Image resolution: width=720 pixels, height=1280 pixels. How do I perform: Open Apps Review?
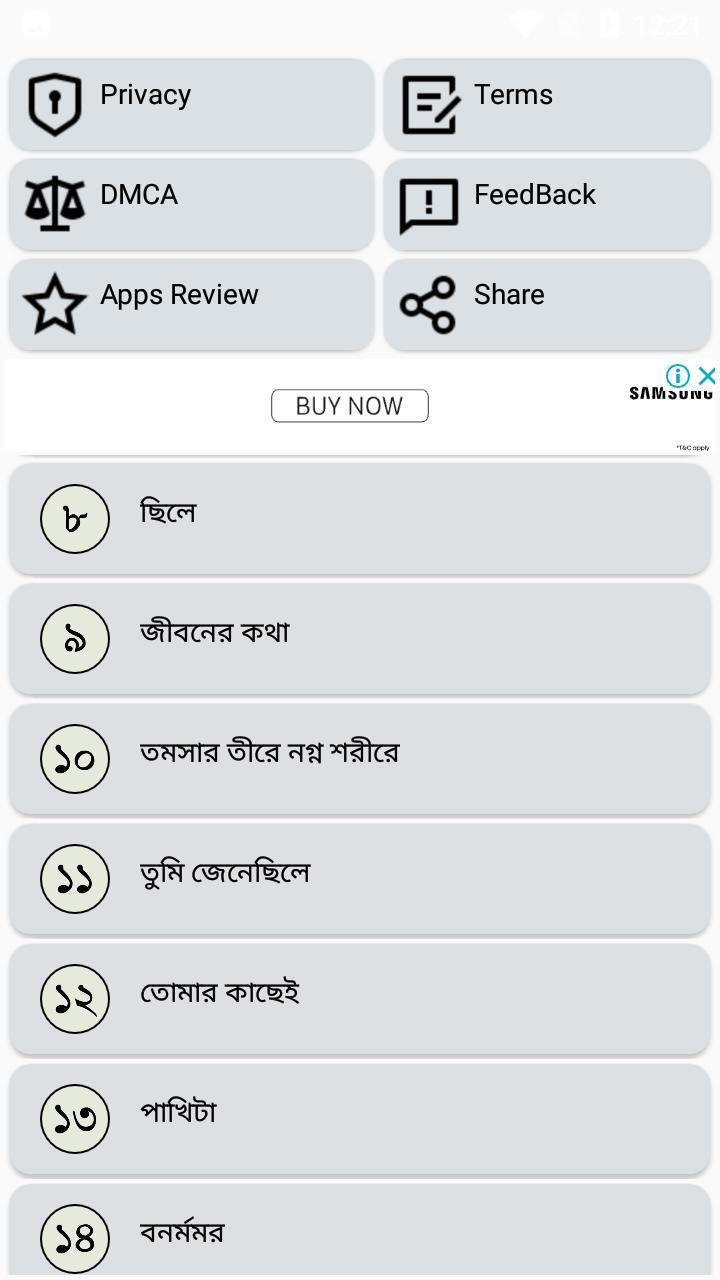point(190,304)
